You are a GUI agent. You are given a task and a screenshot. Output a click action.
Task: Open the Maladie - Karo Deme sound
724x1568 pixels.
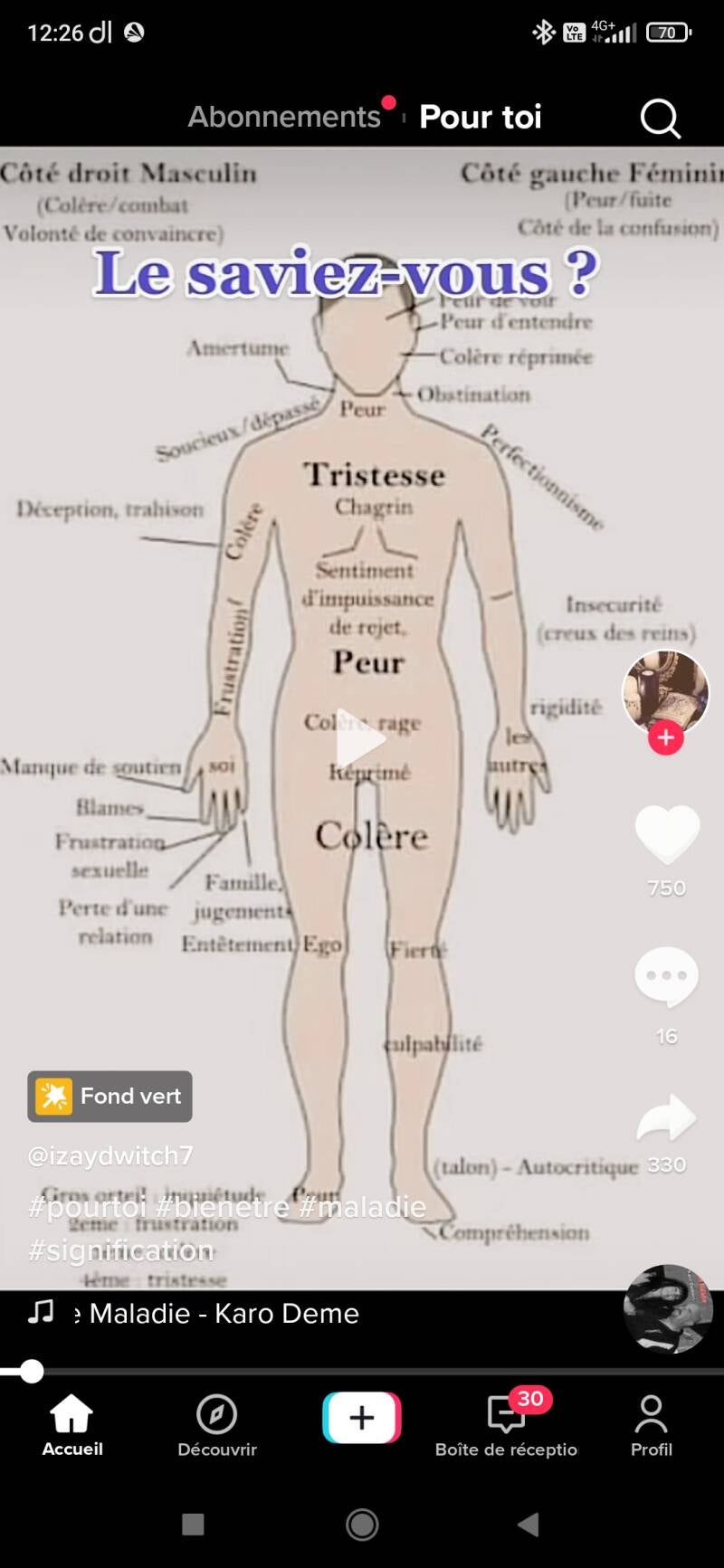coord(224,1313)
